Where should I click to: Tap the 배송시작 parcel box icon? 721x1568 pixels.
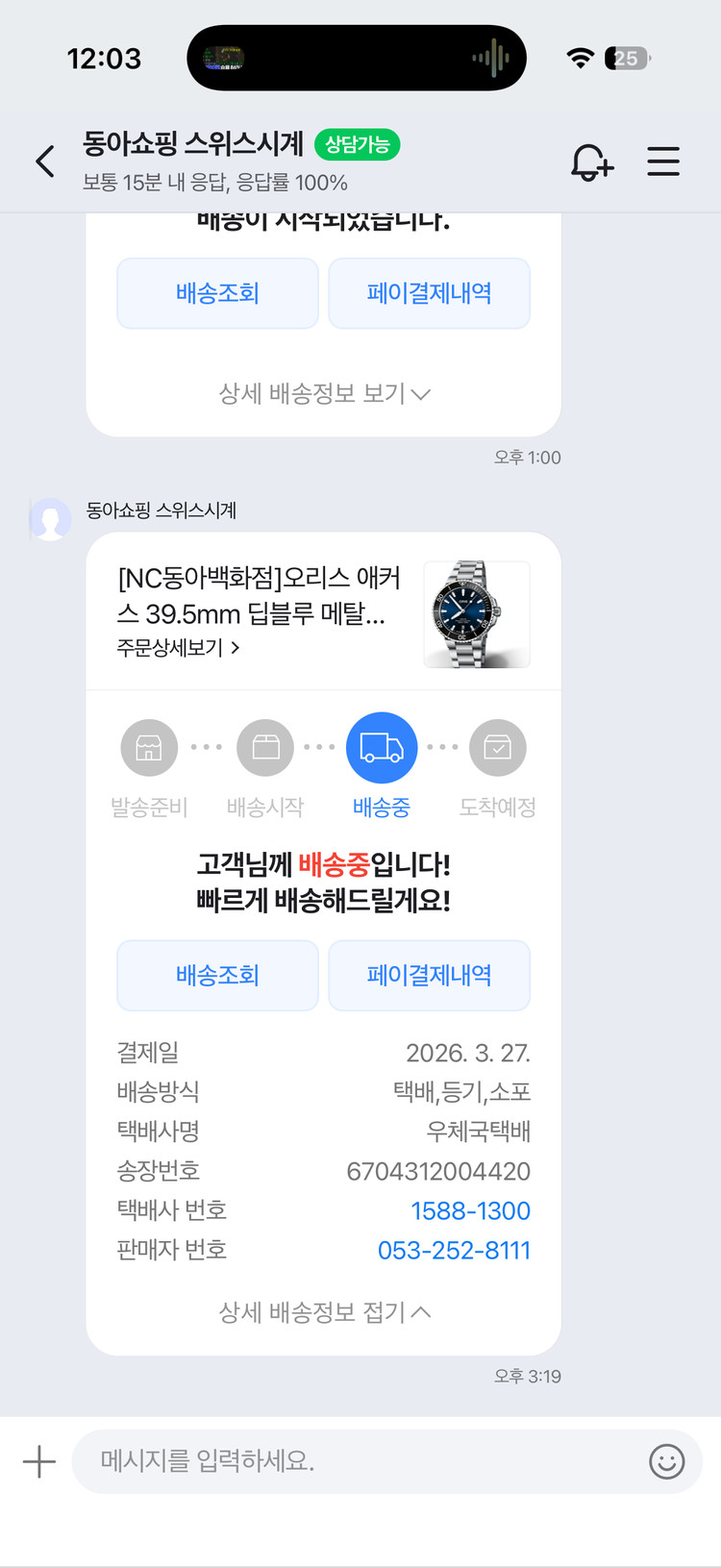click(265, 747)
